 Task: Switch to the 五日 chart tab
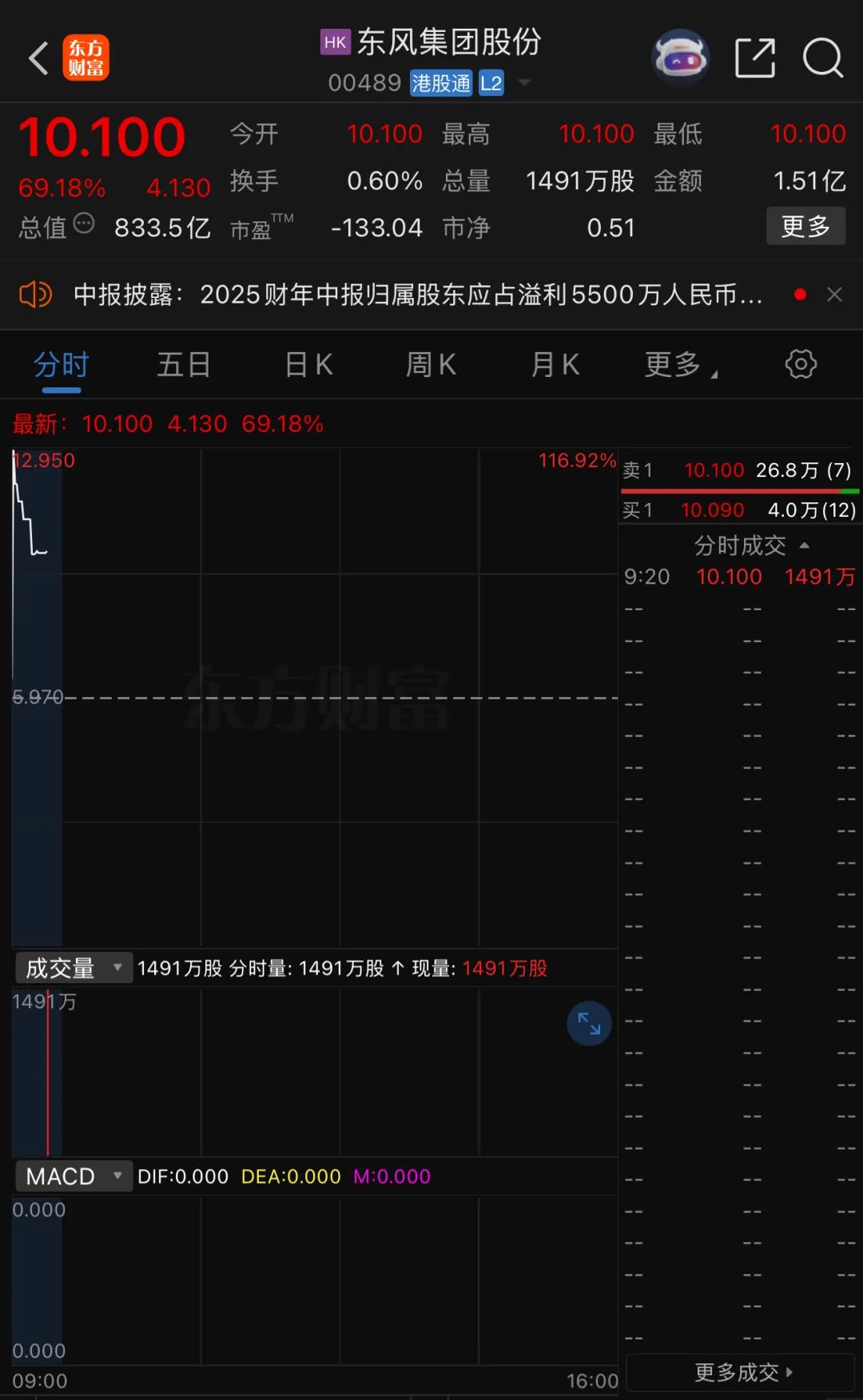pos(184,365)
